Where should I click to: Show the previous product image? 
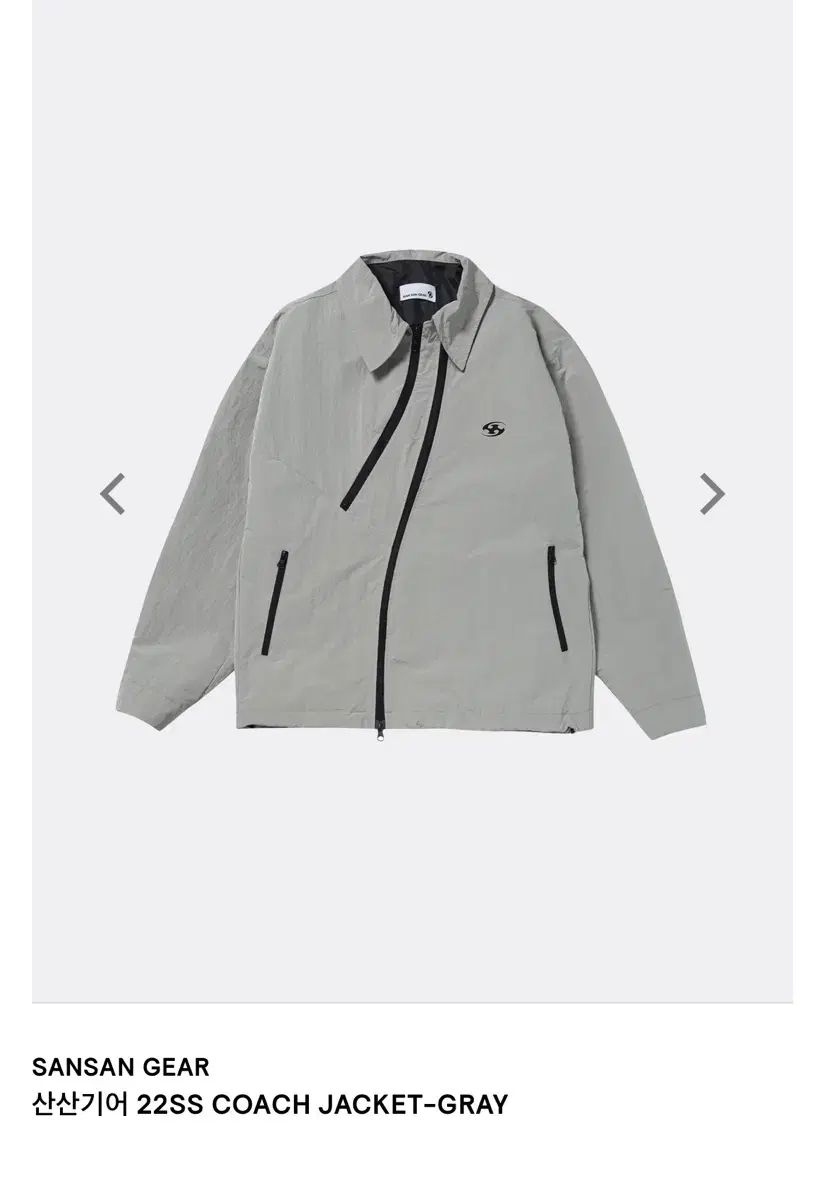tap(113, 493)
